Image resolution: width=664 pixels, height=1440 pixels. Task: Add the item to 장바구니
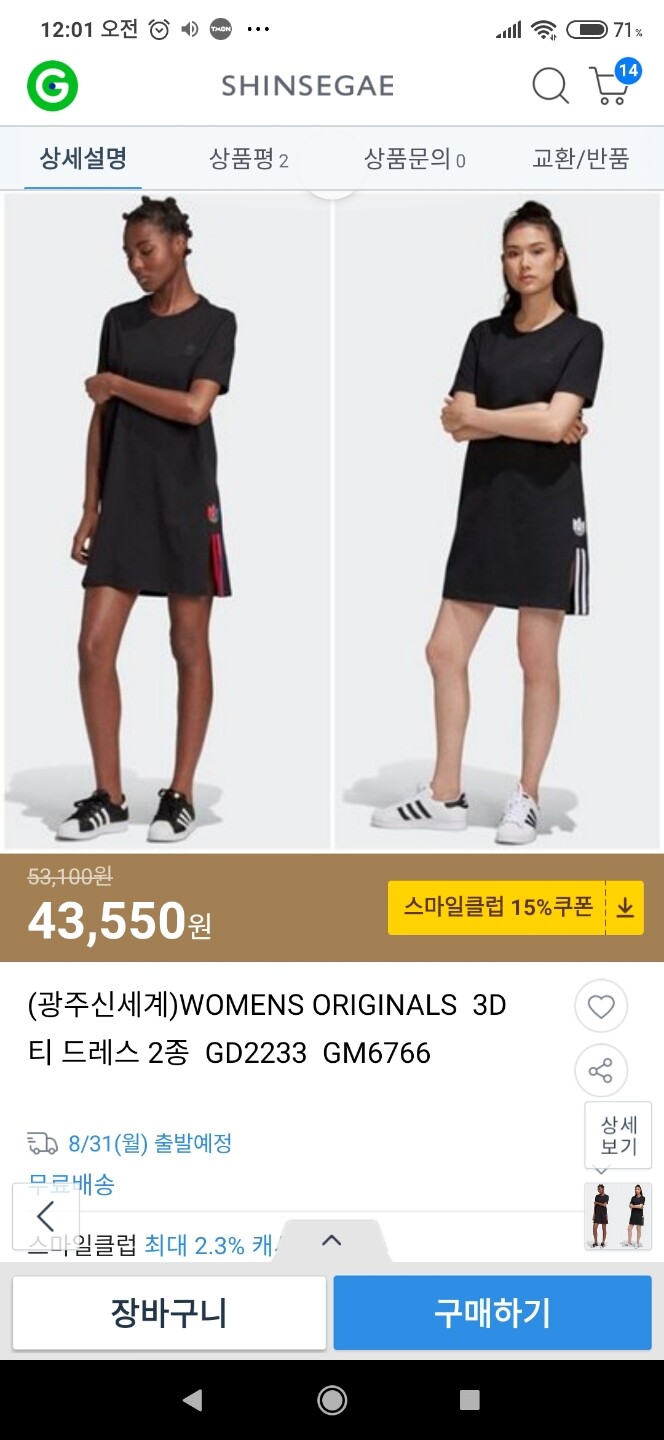tap(169, 1313)
